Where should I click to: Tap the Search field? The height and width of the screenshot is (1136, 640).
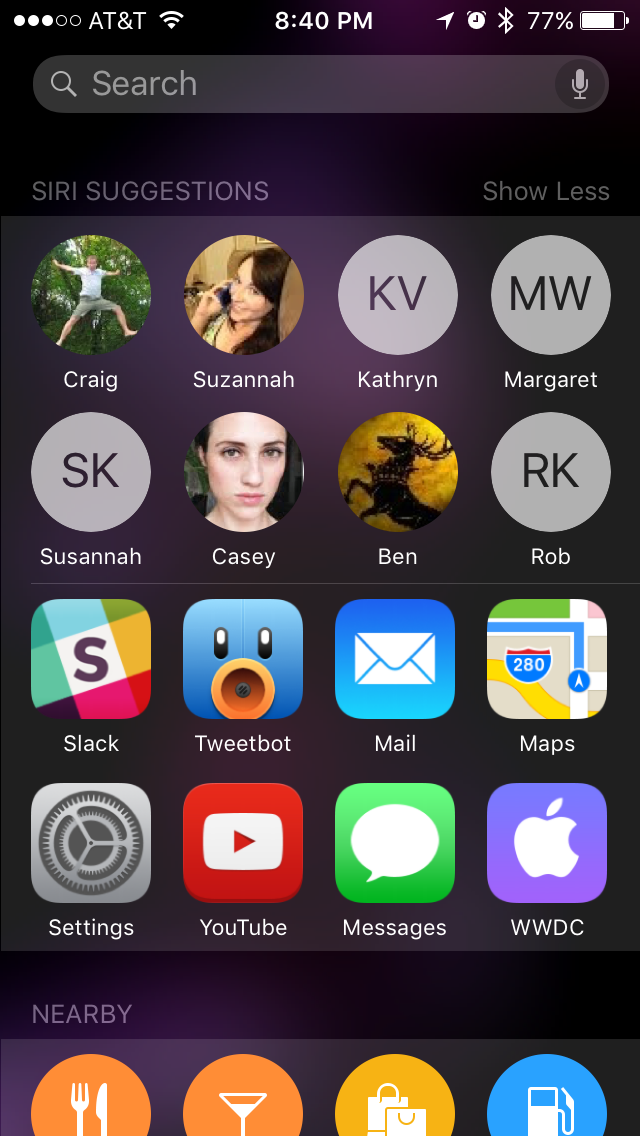(x=300, y=84)
